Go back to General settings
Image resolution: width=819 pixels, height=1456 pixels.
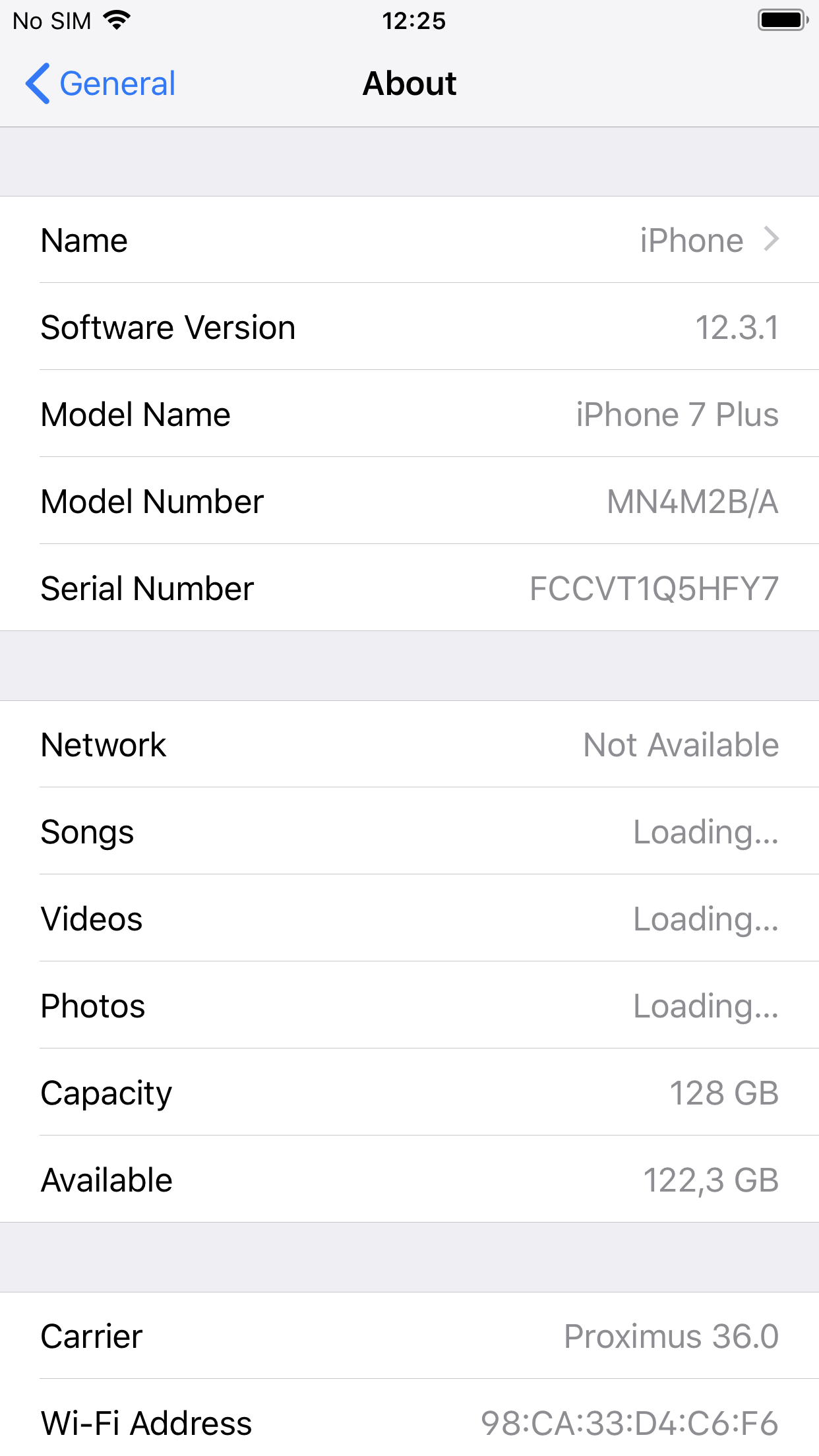pyautogui.click(x=101, y=84)
